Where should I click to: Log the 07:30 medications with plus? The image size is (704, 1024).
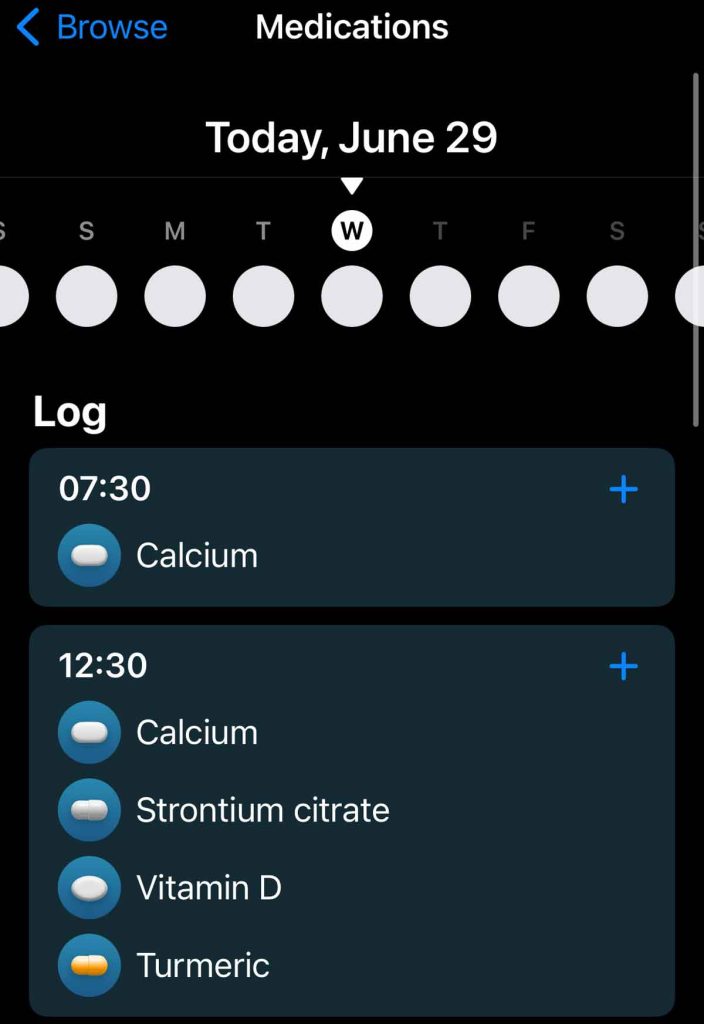pyautogui.click(x=623, y=489)
